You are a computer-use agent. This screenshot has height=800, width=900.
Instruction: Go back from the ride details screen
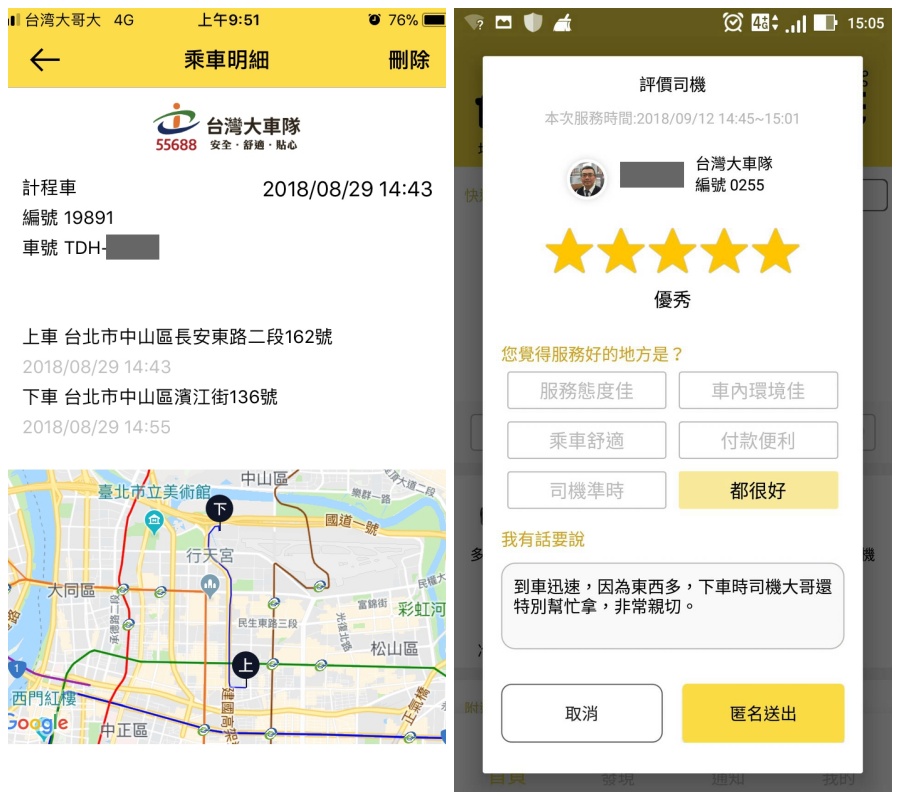[45, 60]
